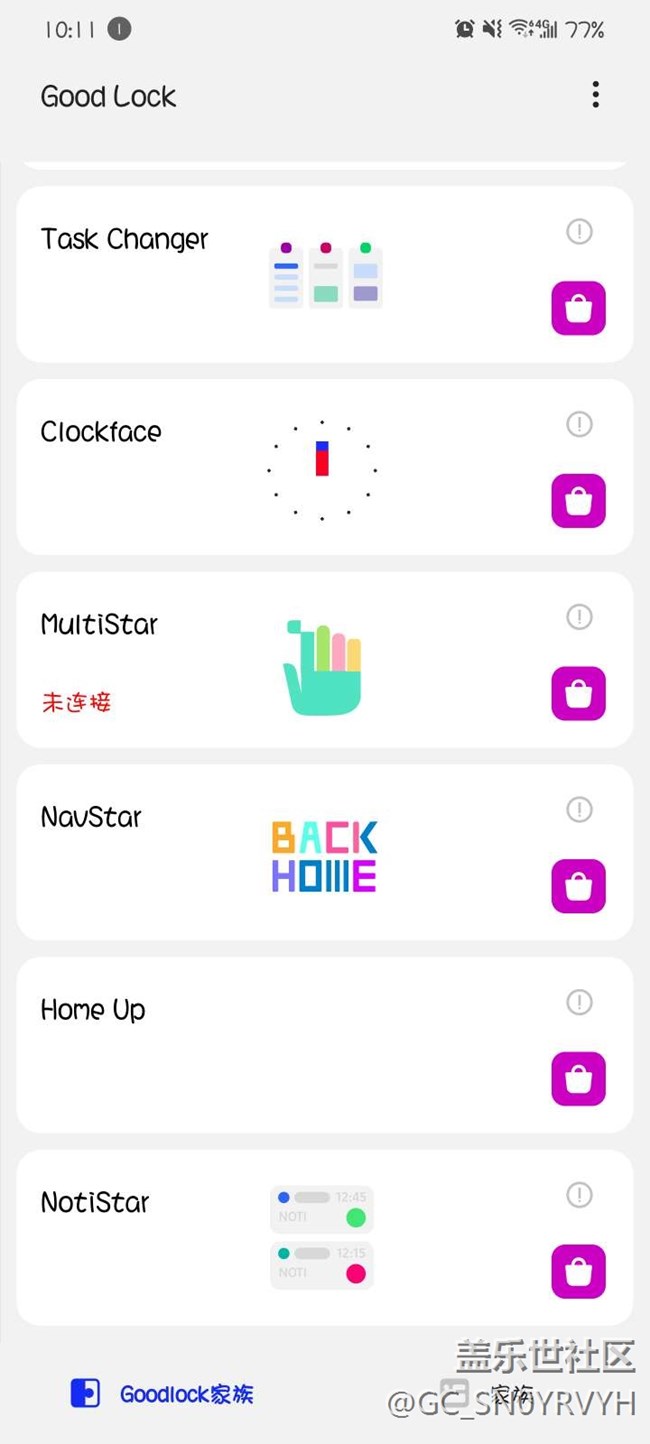
Task: Tap the info icon for MultiStar
Action: [579, 617]
